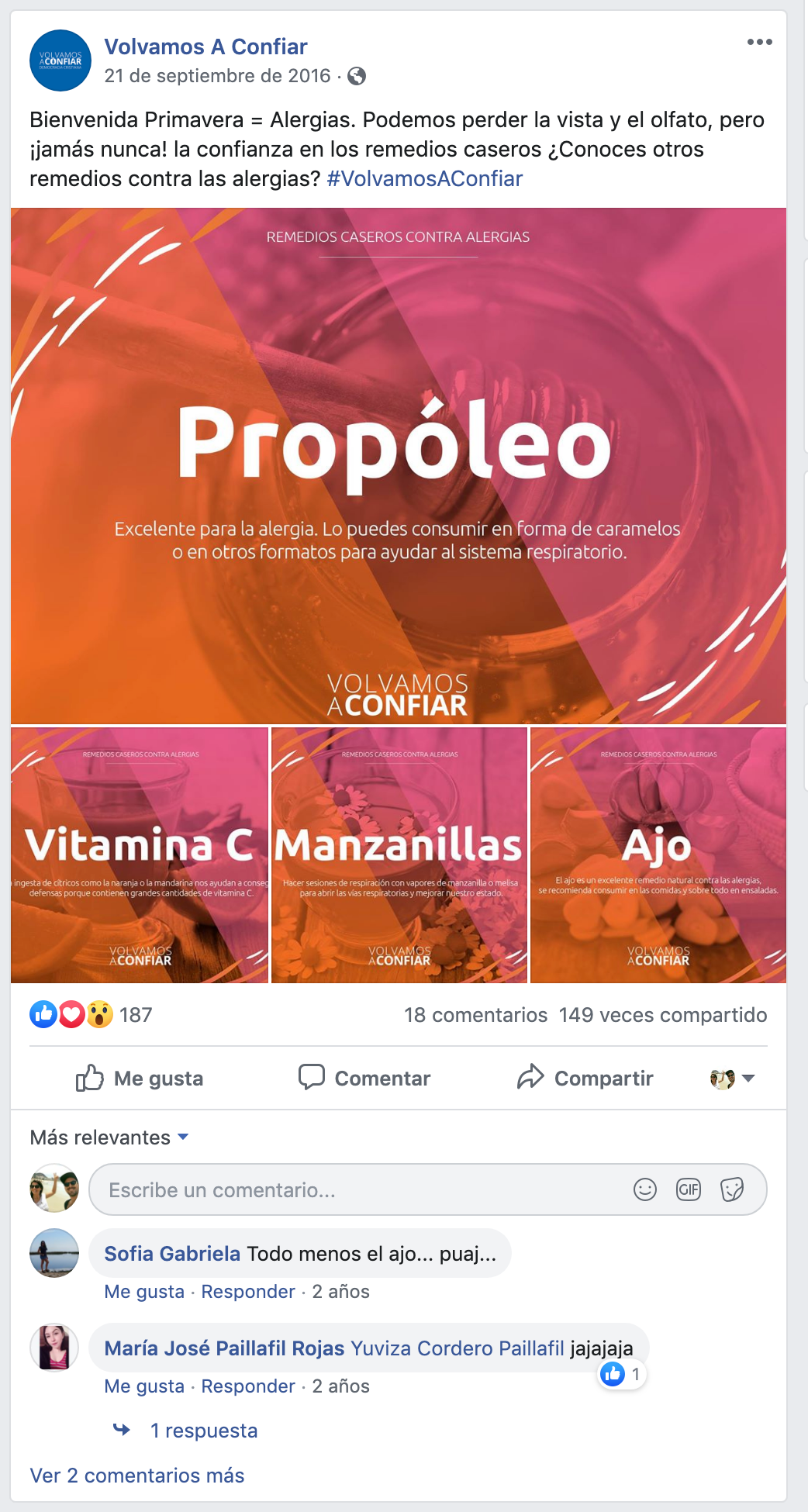Add a GIF to the comment
Viewport: 808px width, 1512px height.
tap(689, 1189)
